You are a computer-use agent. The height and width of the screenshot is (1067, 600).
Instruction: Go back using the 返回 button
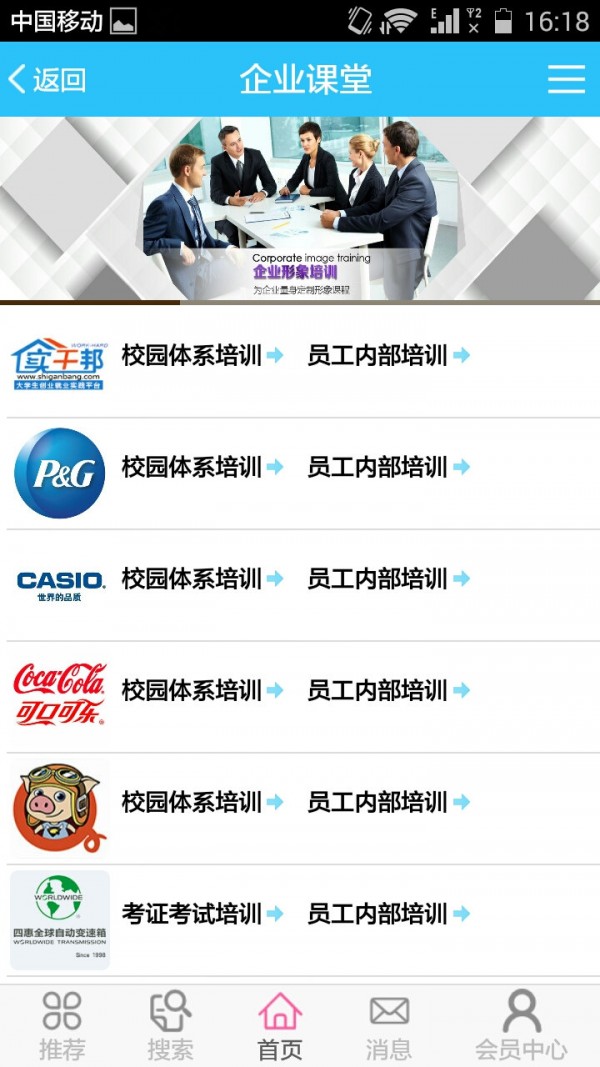click(x=47, y=80)
